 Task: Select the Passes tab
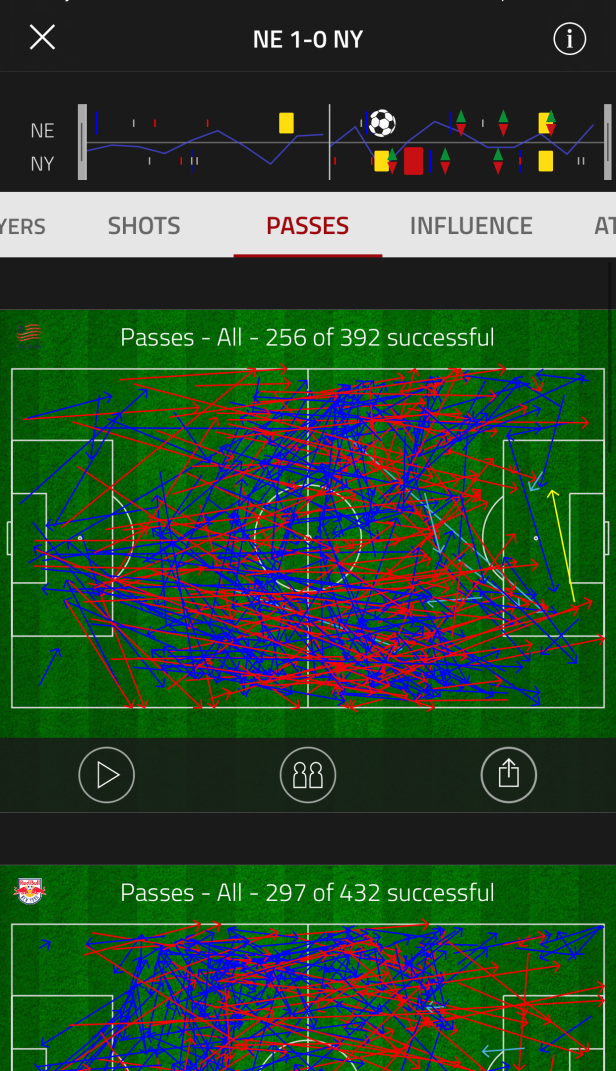coord(307,226)
